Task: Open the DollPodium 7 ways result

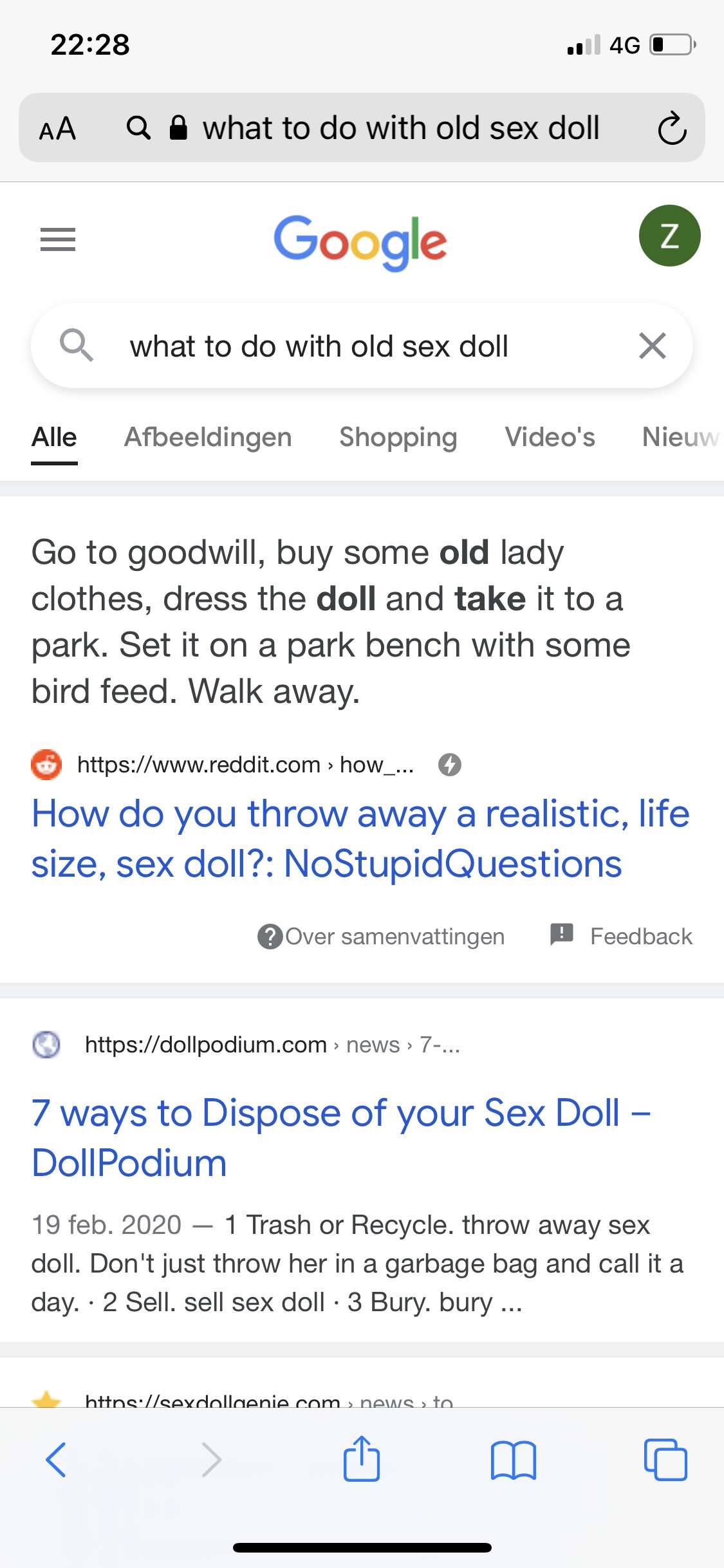Action: (341, 1137)
